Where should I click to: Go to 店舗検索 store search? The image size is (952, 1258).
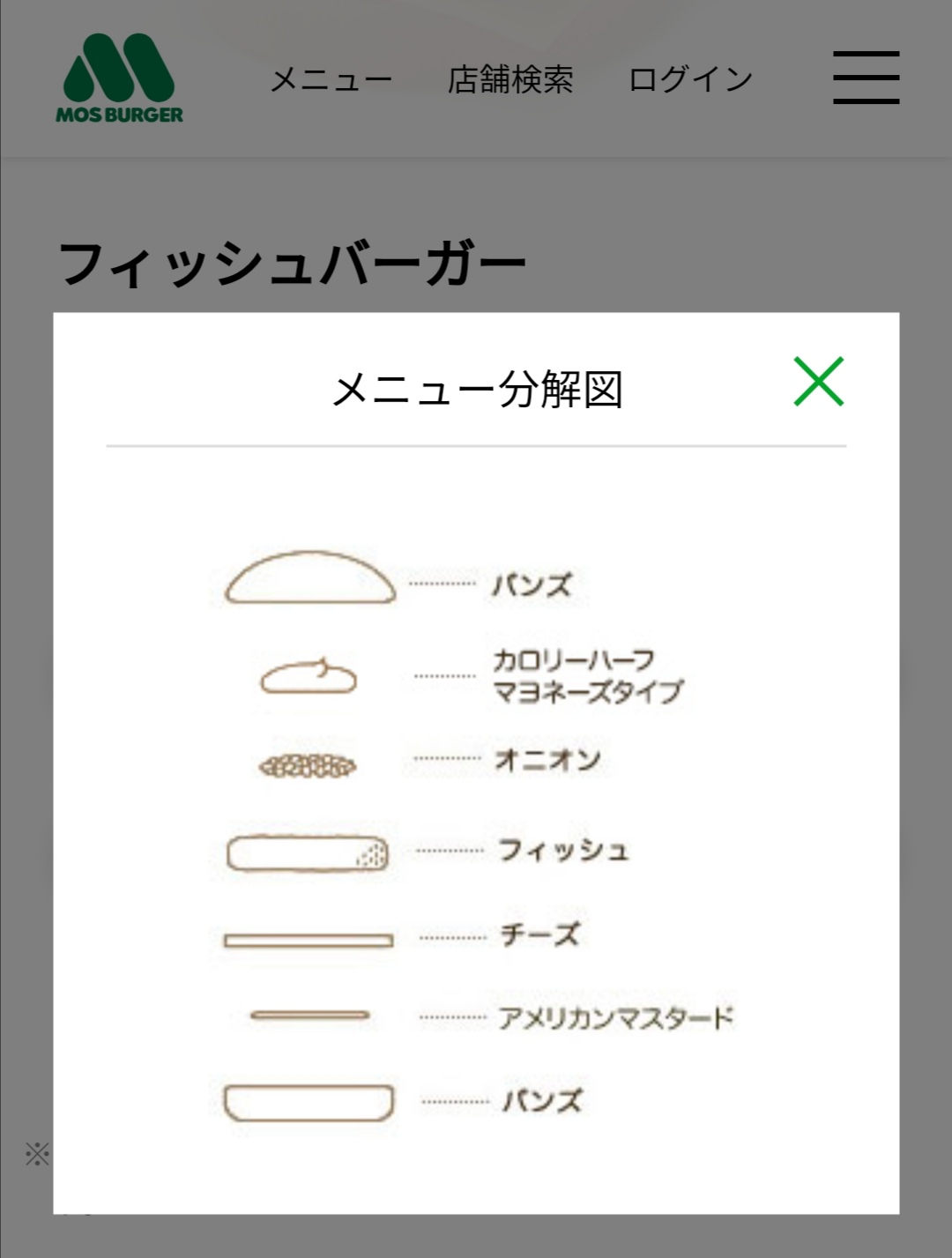(x=510, y=79)
